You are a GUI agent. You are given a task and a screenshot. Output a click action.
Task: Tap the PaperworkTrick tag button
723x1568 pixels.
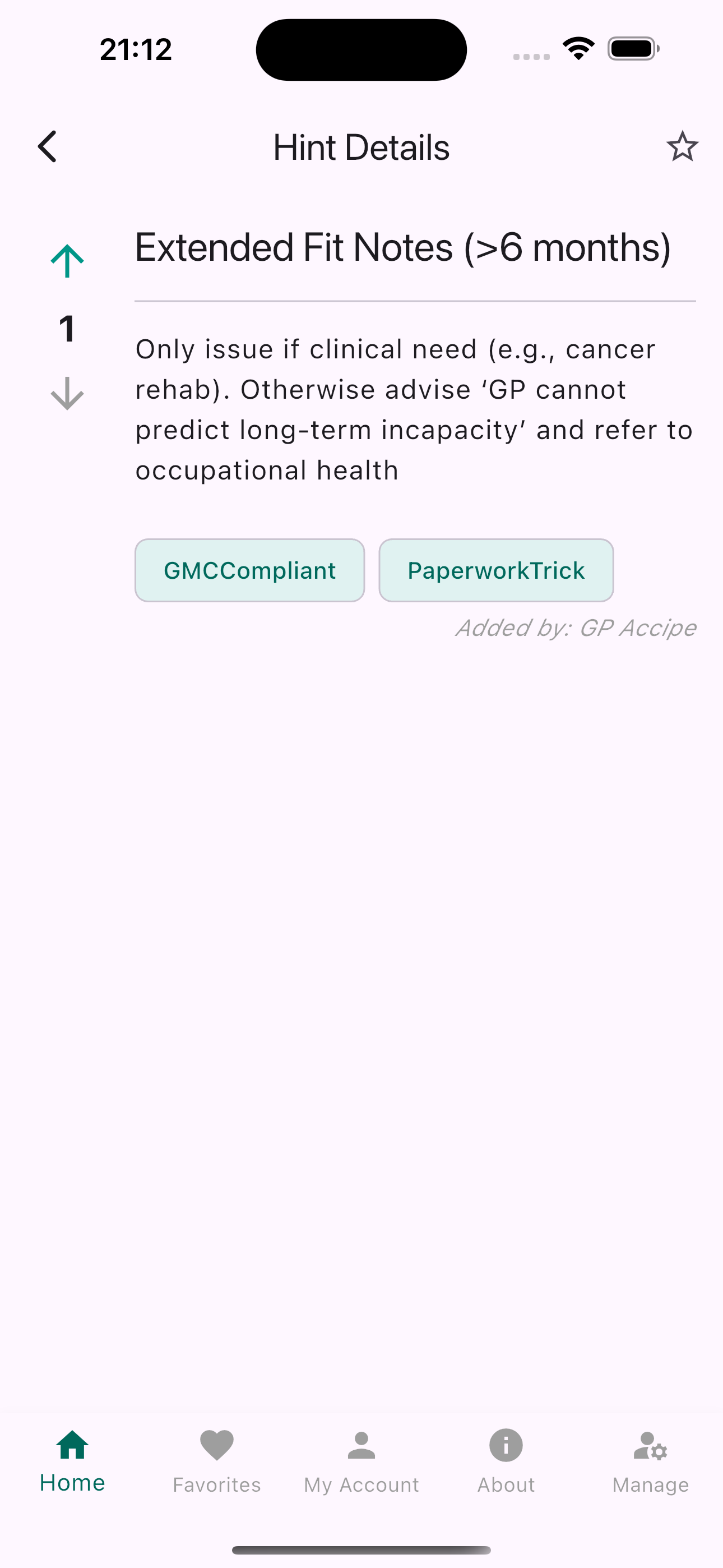[496, 570]
